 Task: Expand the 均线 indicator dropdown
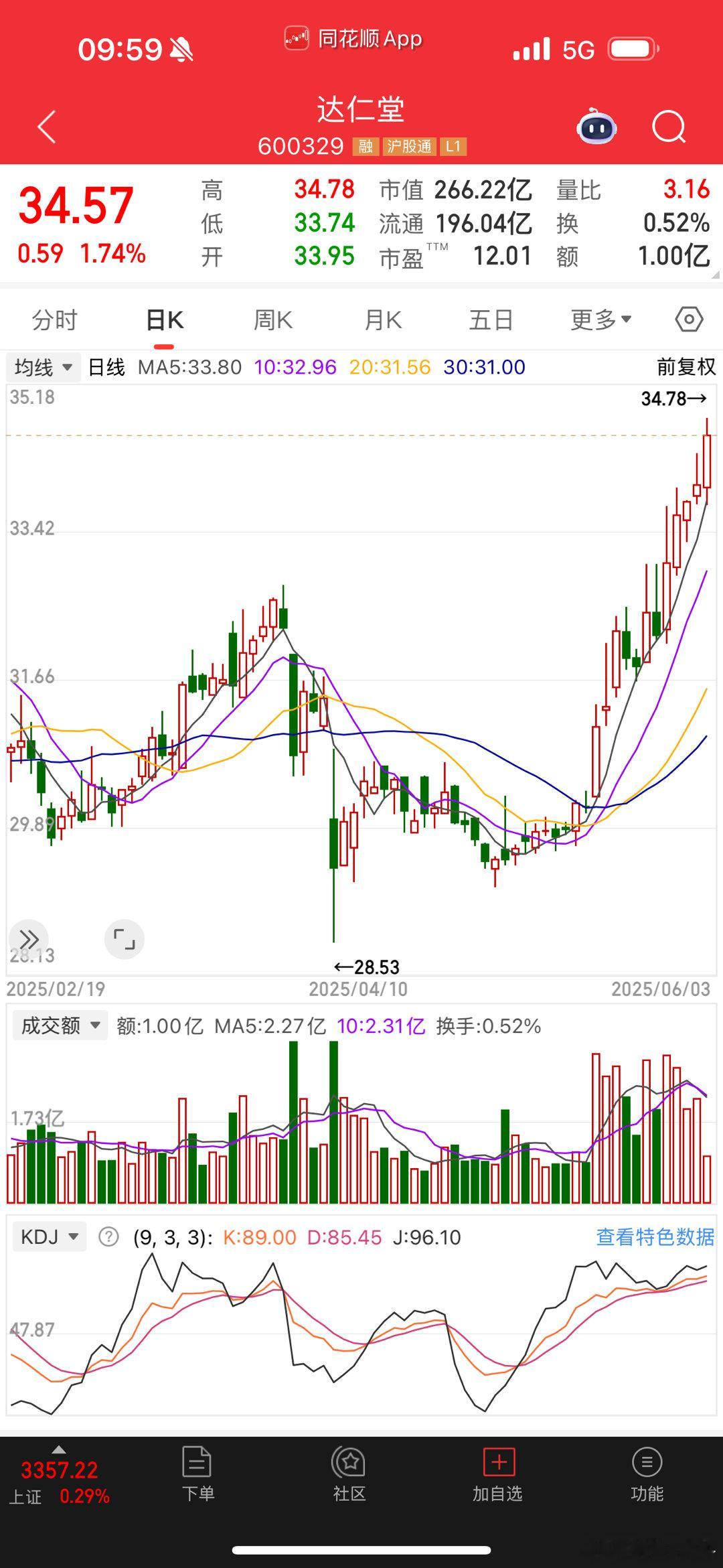coord(44,367)
